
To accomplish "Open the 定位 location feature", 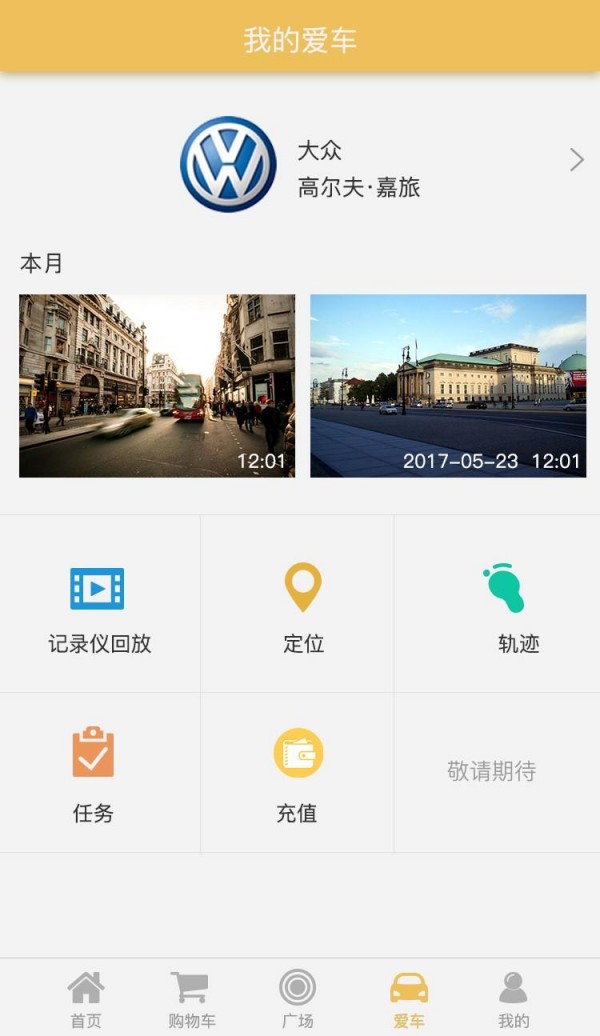I will pyautogui.click(x=302, y=605).
